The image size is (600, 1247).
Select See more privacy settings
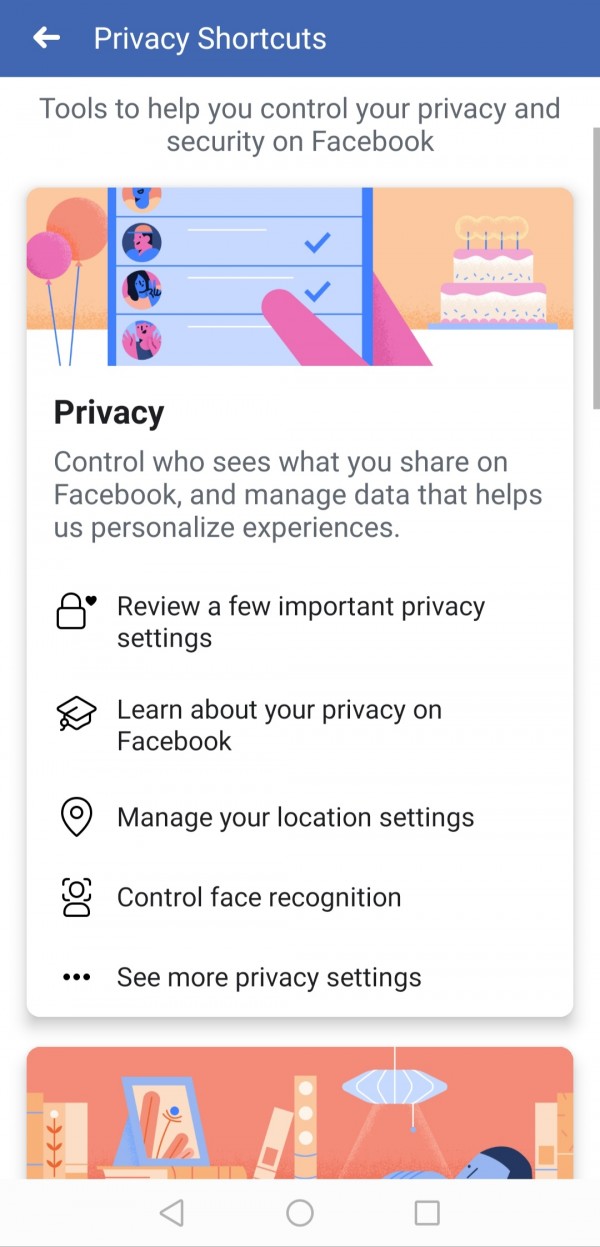(269, 977)
